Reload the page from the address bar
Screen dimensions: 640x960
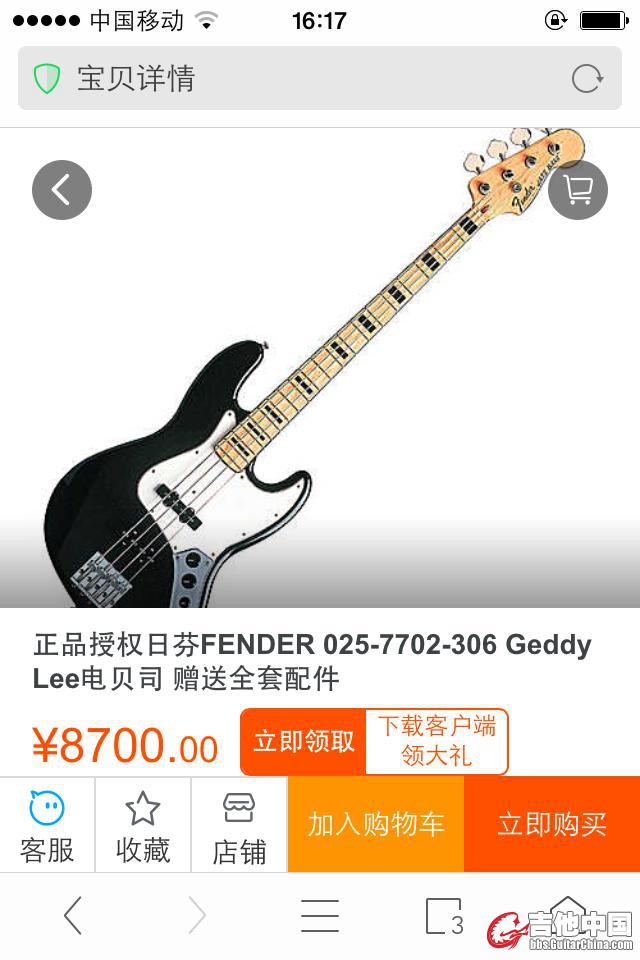click(x=587, y=79)
